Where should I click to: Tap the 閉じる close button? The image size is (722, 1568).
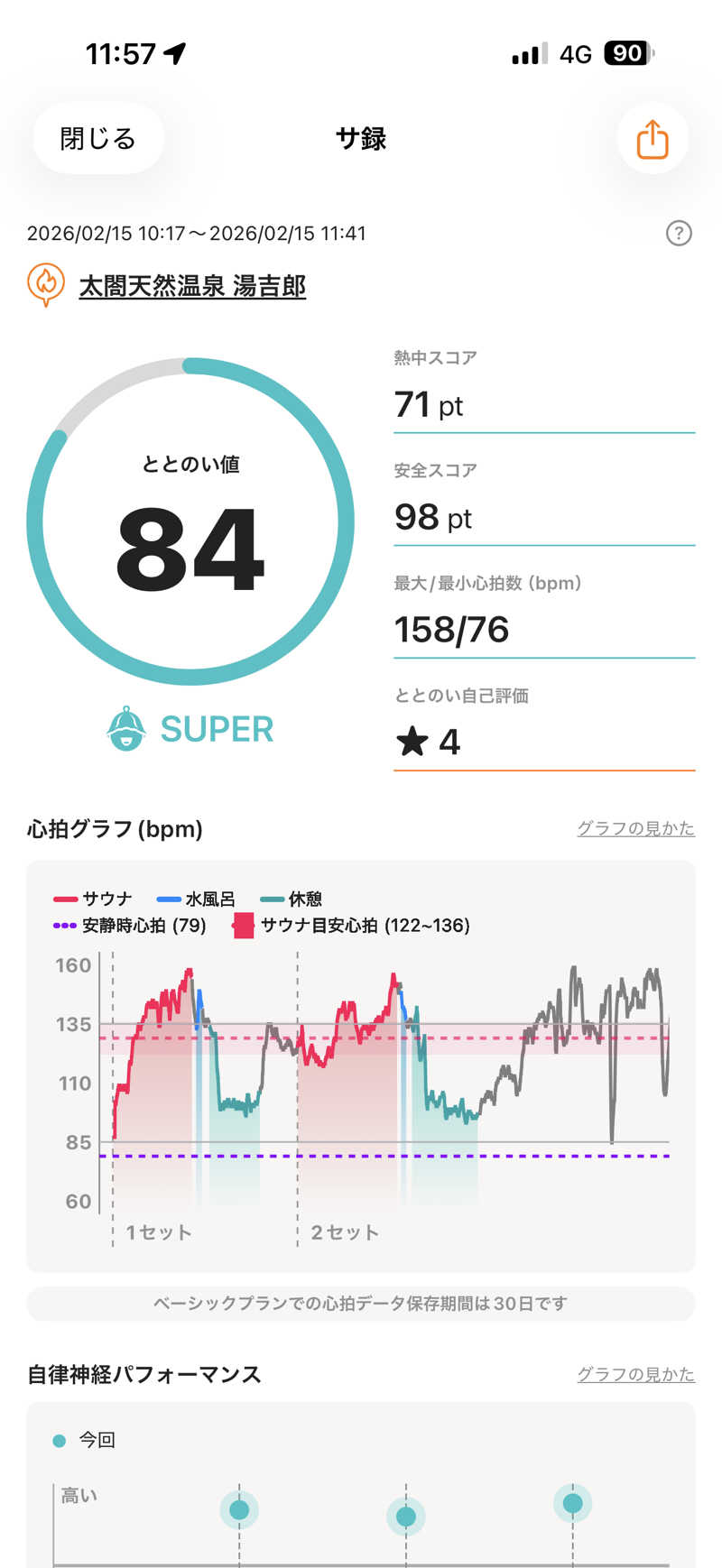click(x=98, y=138)
